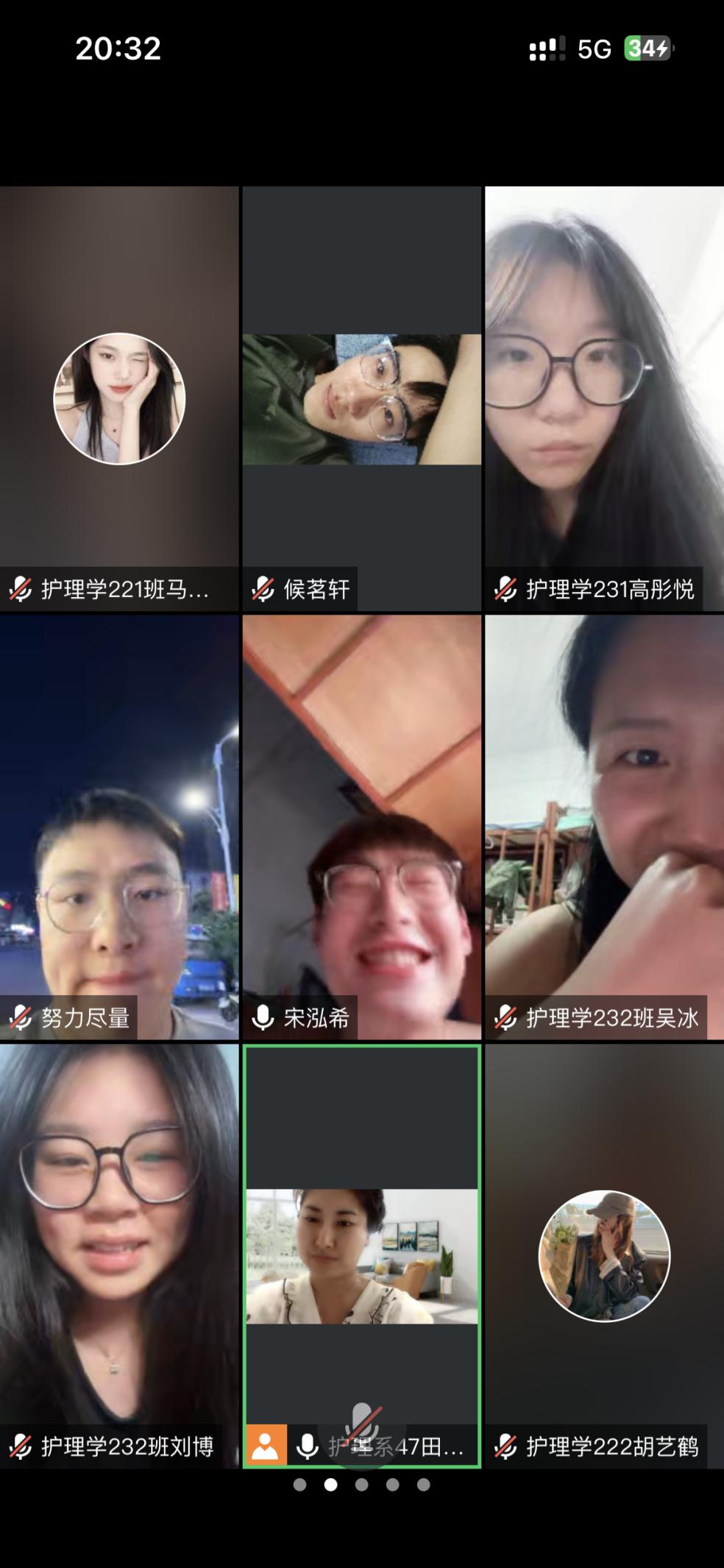The width and height of the screenshot is (724, 1568).
Task: Open 努力尽量's video tile
Action: (119, 827)
